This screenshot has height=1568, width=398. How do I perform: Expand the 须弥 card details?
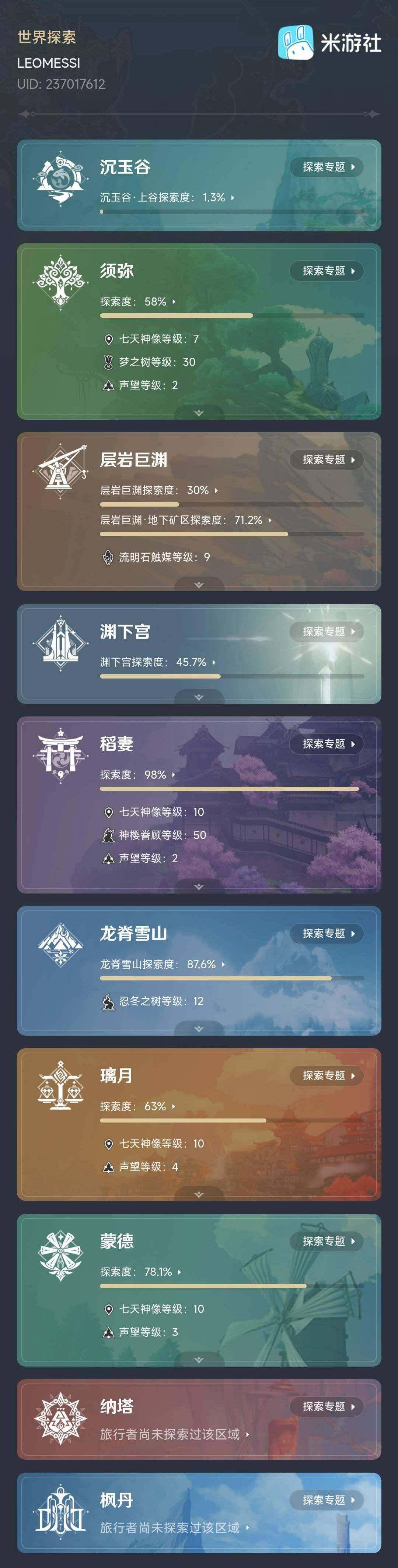(199, 413)
